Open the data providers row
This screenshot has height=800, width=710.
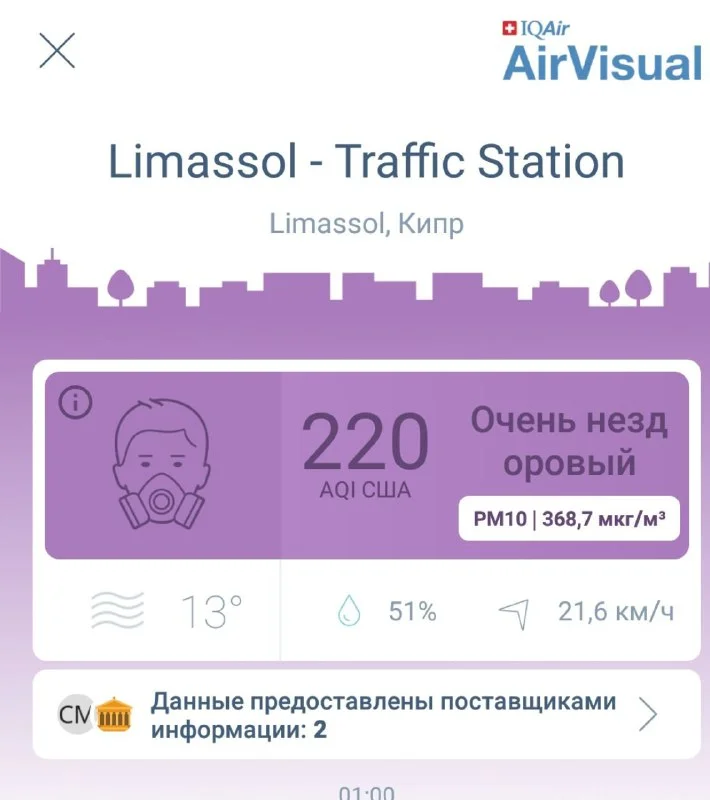(x=366, y=715)
